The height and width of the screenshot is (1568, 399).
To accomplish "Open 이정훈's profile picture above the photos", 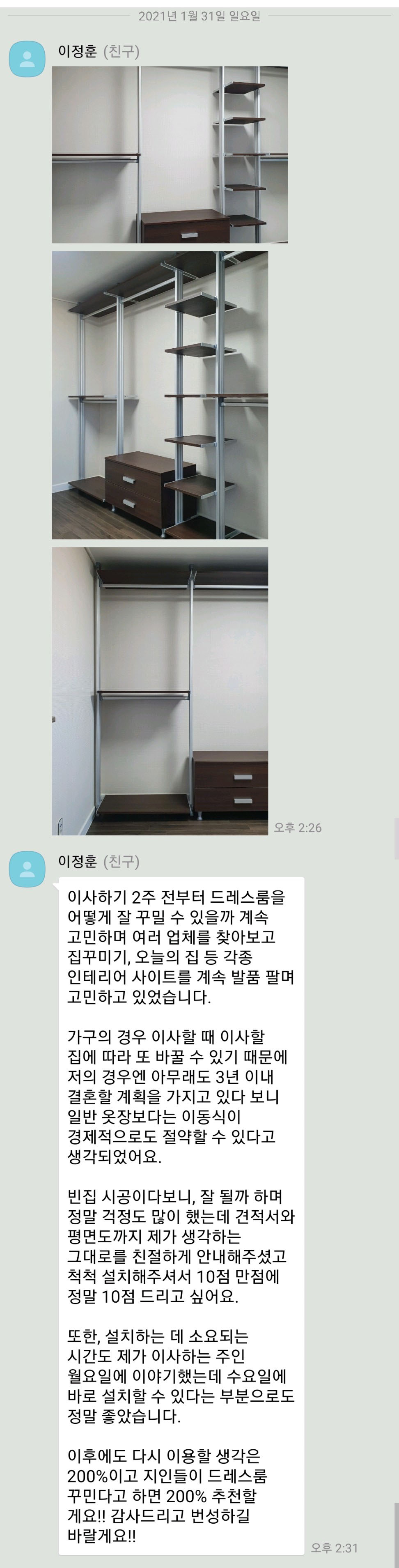I will tap(28, 59).
